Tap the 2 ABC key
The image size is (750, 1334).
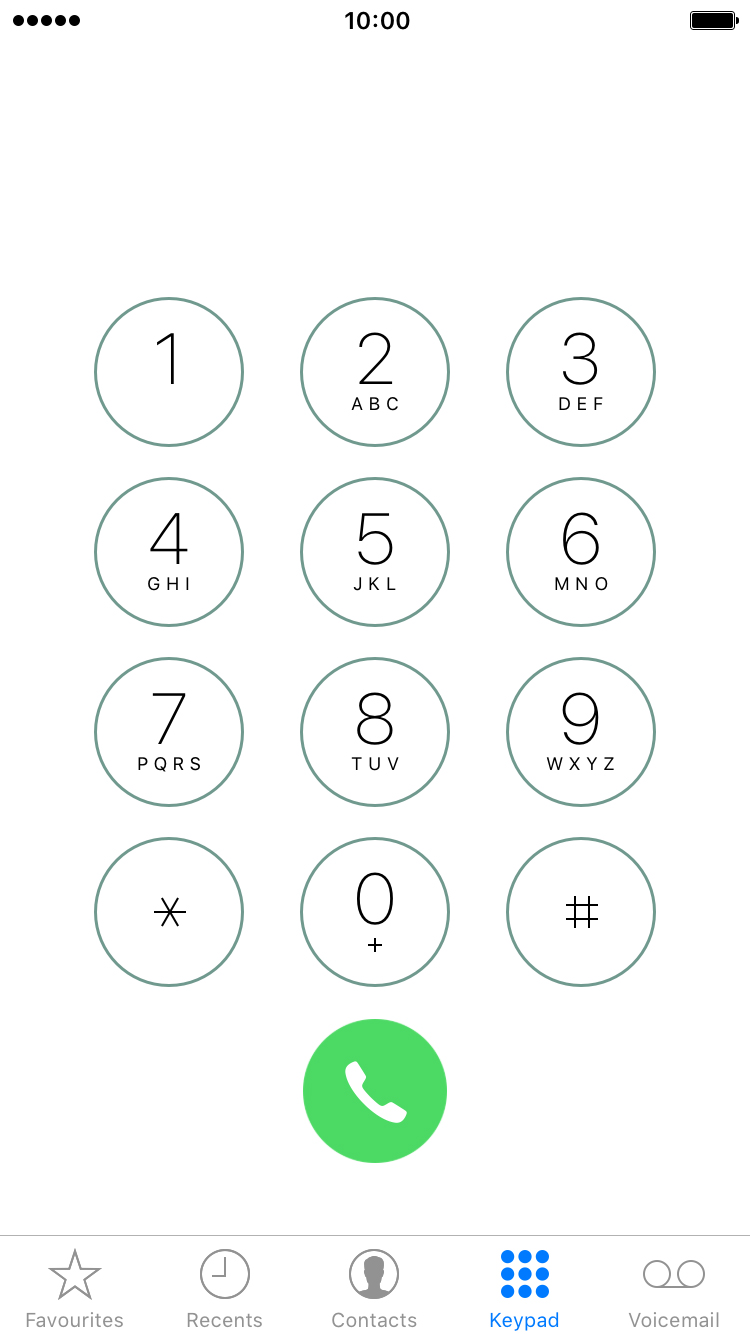375,372
